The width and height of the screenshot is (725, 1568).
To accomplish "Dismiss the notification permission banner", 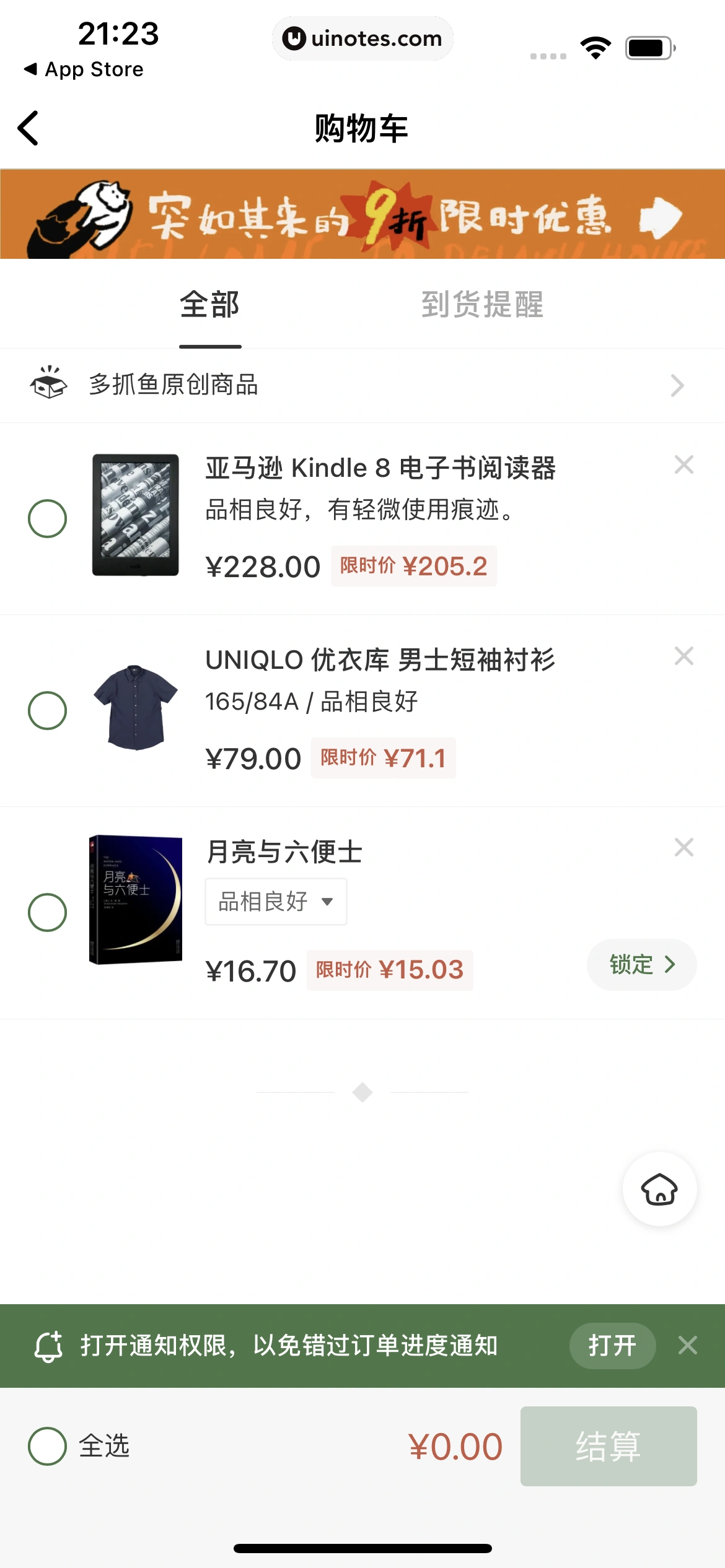I will 687,1345.
